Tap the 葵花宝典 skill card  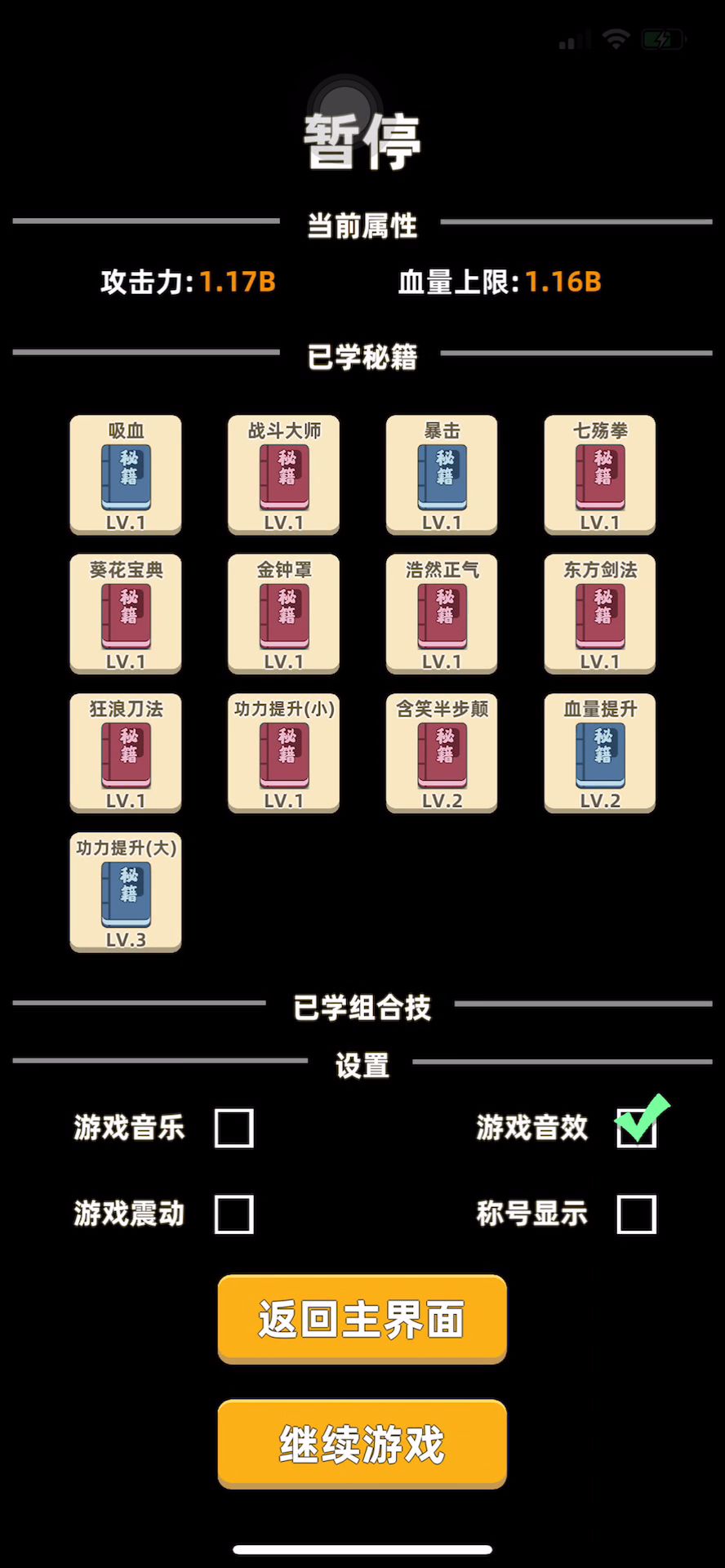tap(126, 613)
